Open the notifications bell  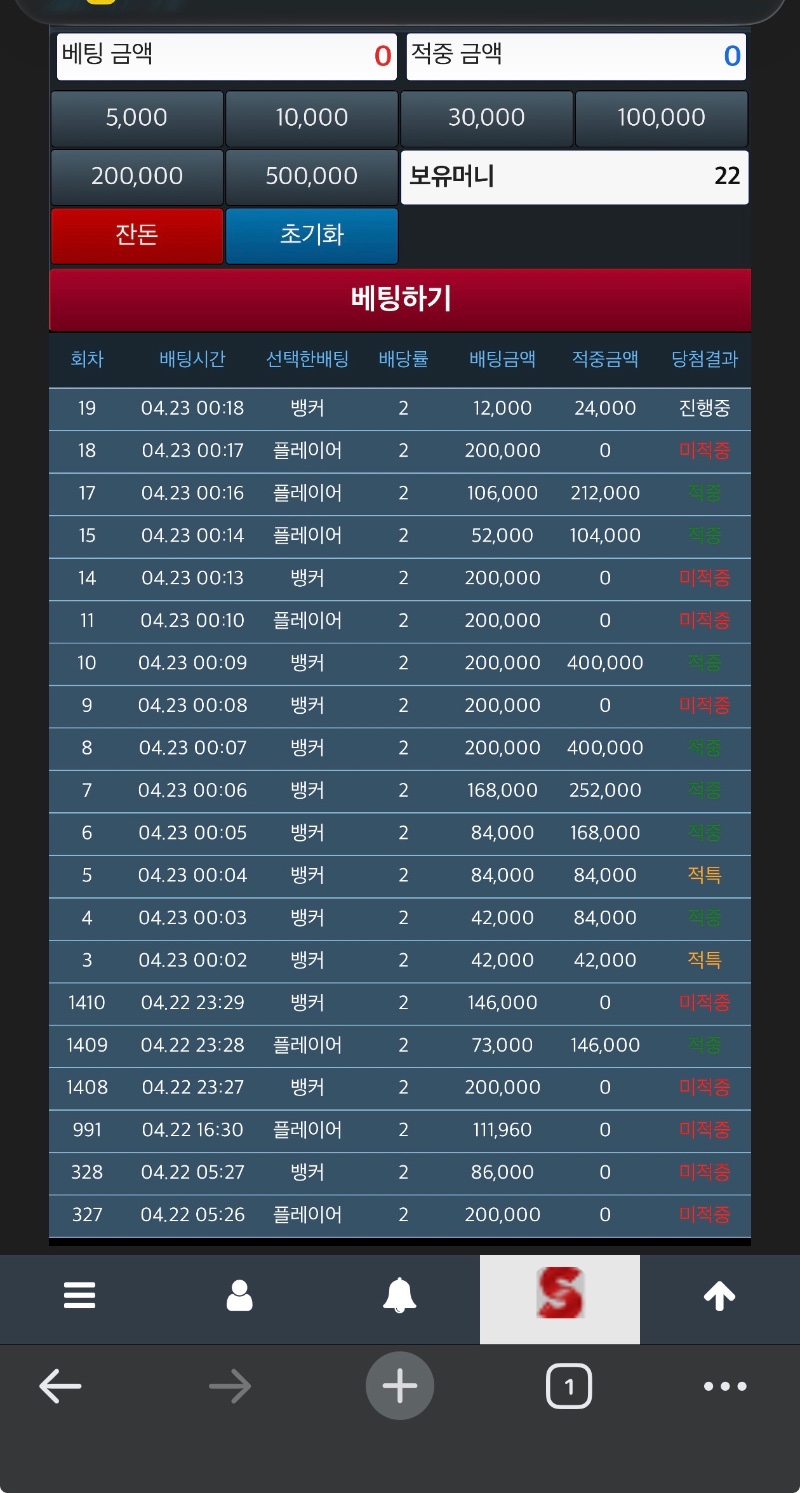pos(400,1297)
